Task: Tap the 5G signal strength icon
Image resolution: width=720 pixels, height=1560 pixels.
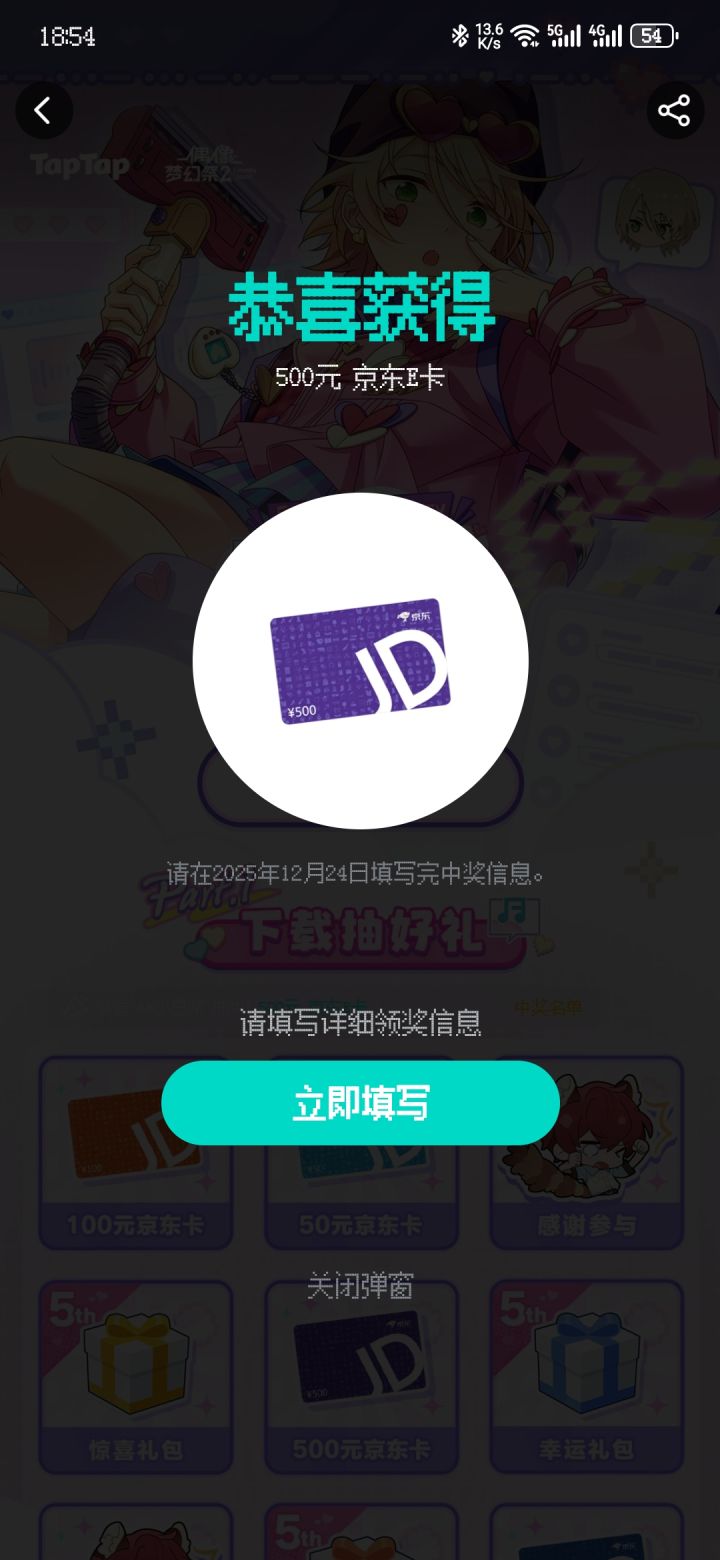Action: [566, 33]
